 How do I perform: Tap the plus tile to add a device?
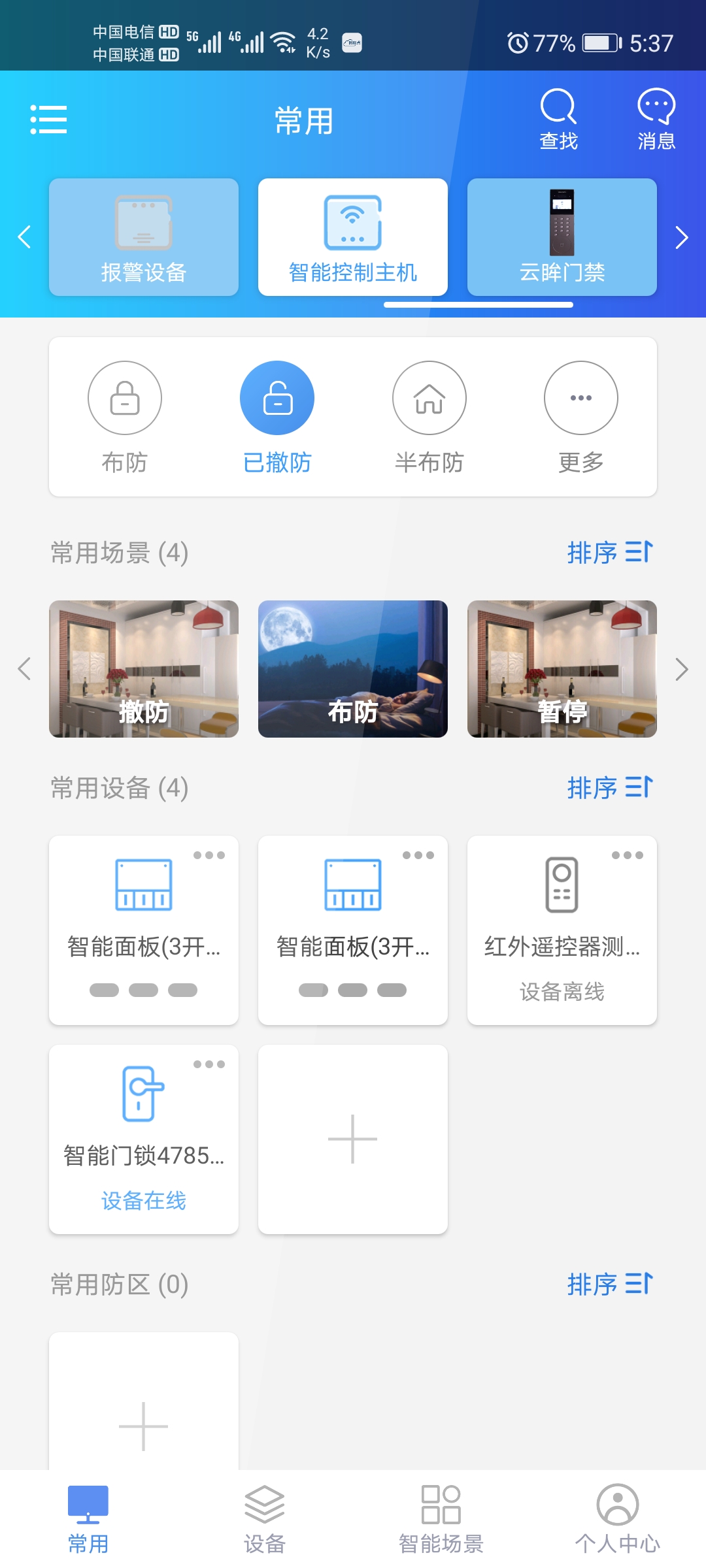(x=352, y=1139)
